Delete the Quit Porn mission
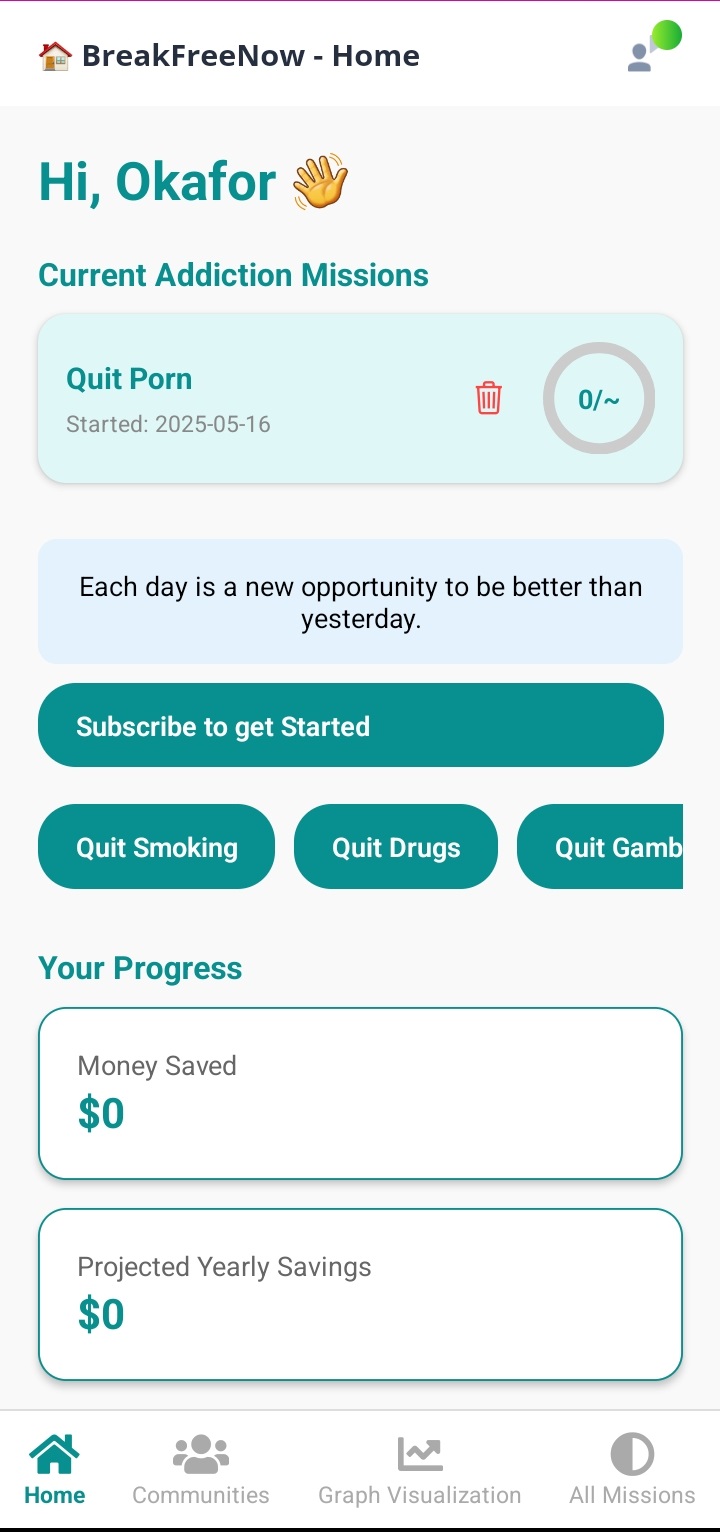The height and width of the screenshot is (1532, 720). click(x=488, y=398)
